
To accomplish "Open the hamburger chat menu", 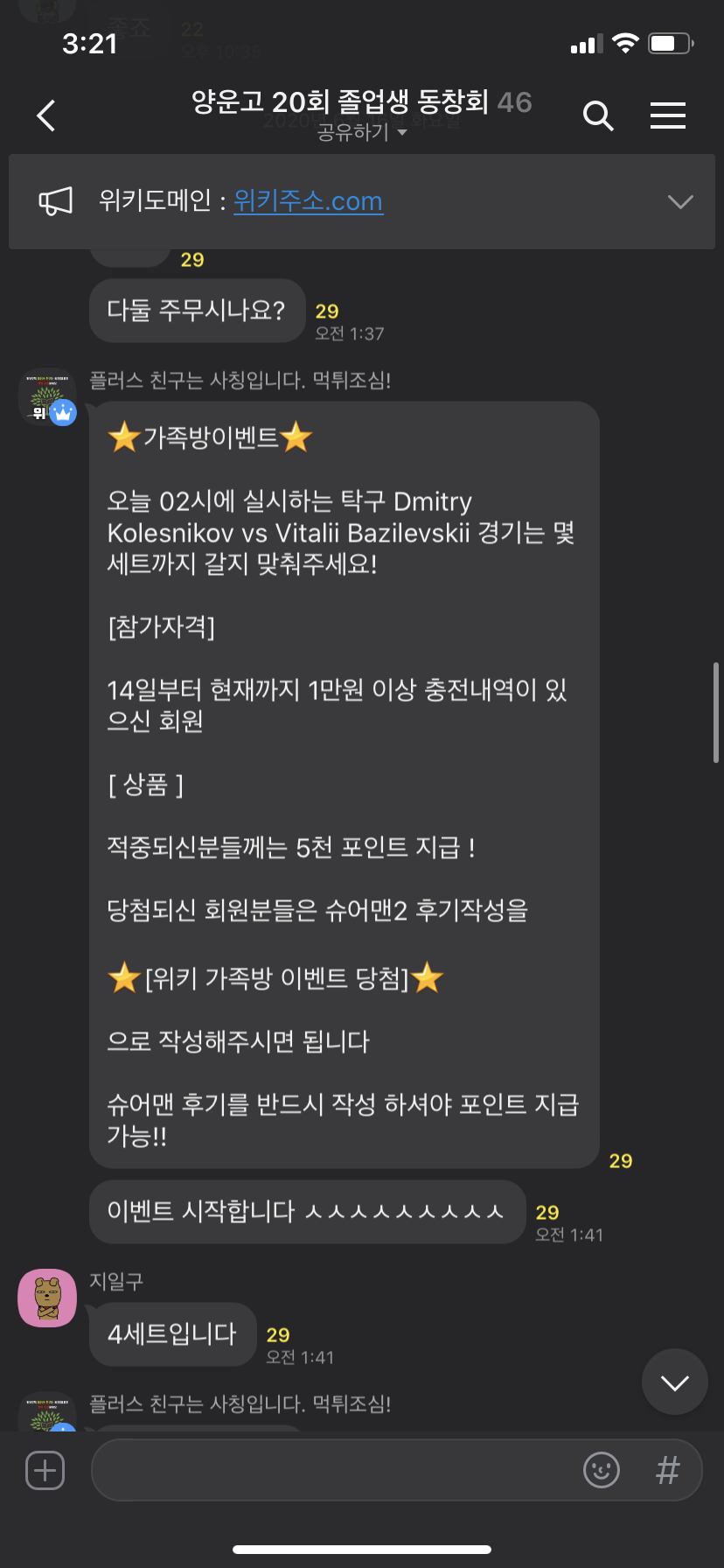I will 668,115.
